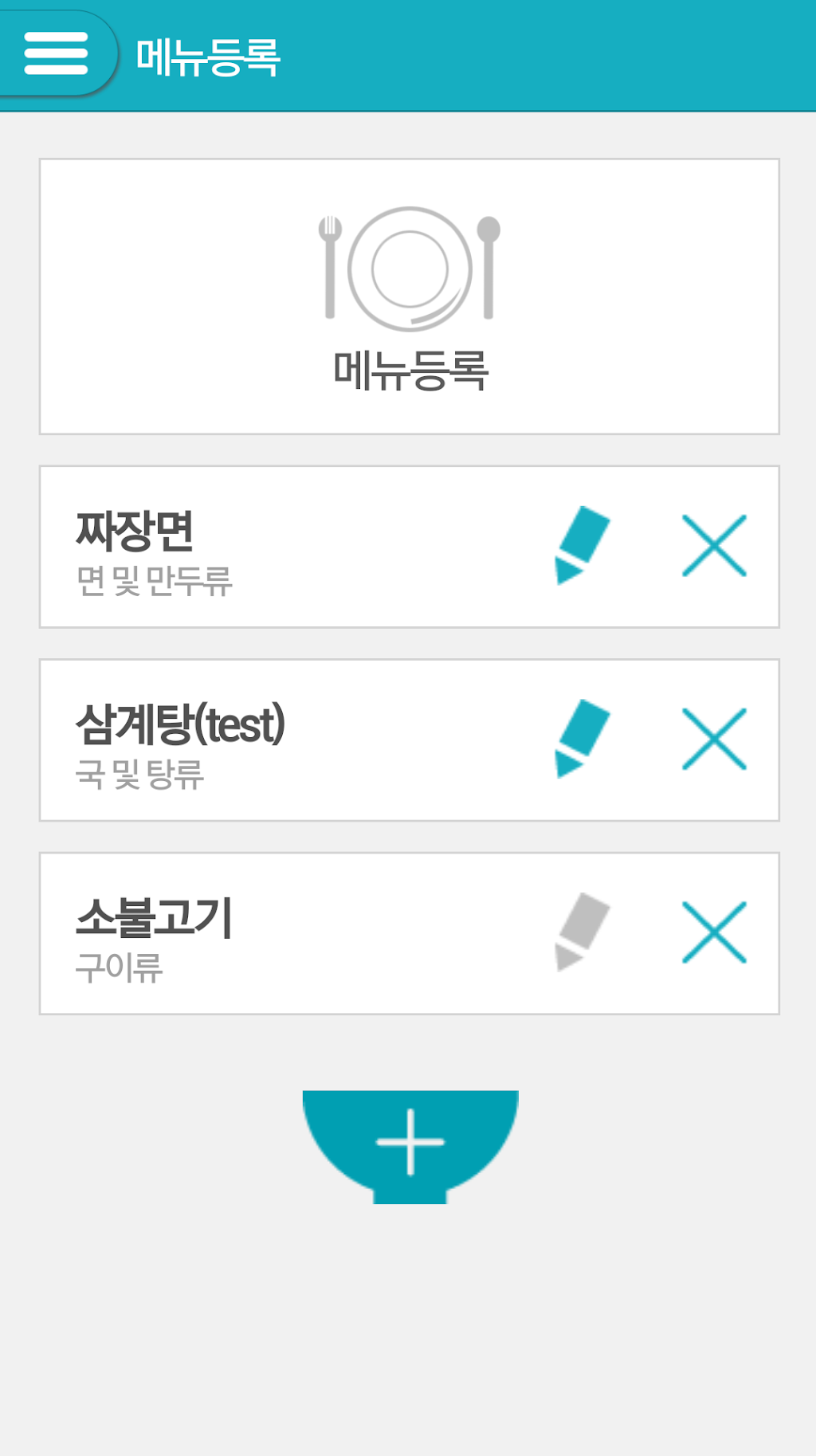The image size is (816, 1456).
Task: Edit the 짜장면 menu item
Action: pyautogui.click(x=582, y=545)
